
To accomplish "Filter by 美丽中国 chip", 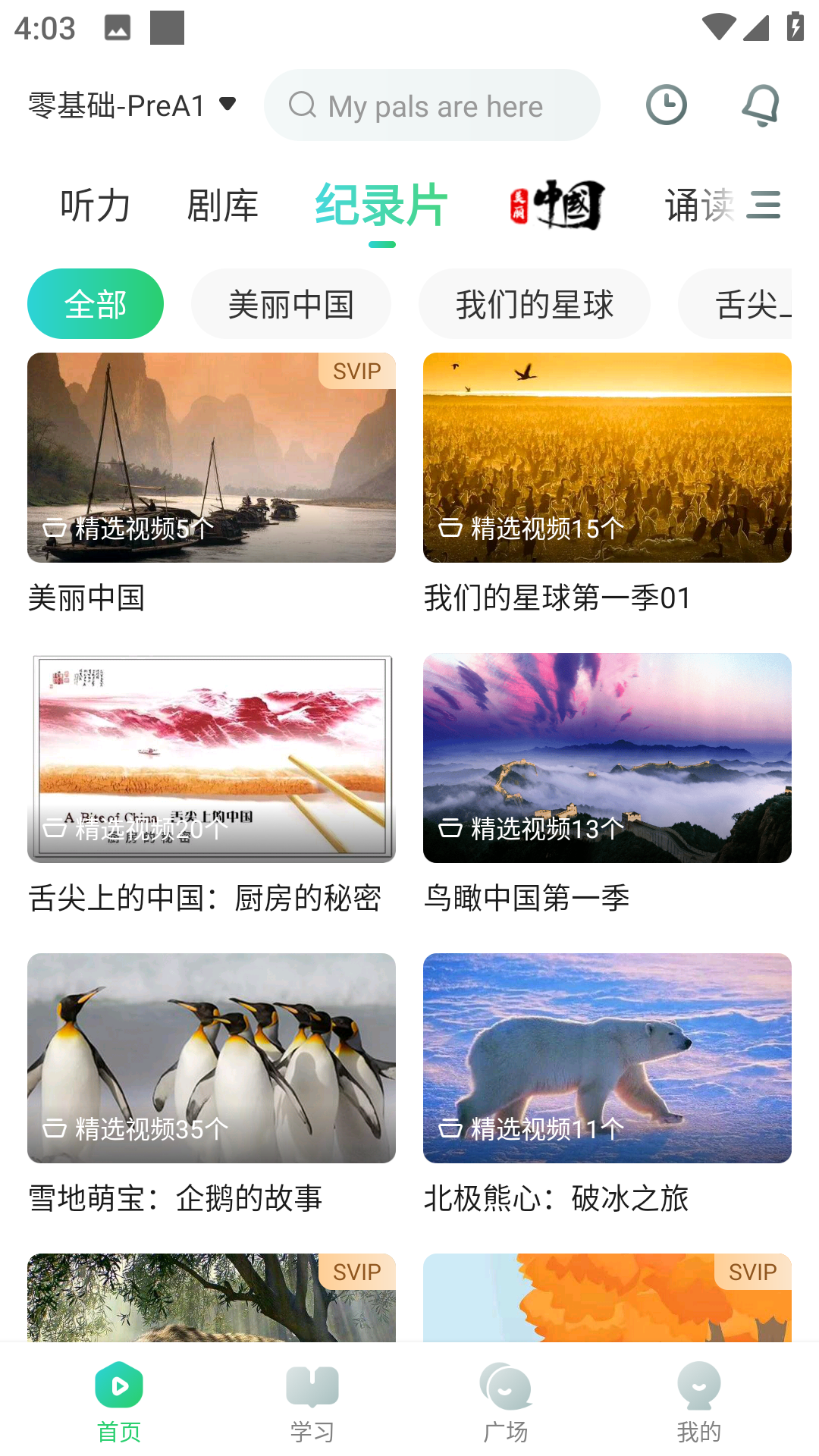I will tap(291, 304).
